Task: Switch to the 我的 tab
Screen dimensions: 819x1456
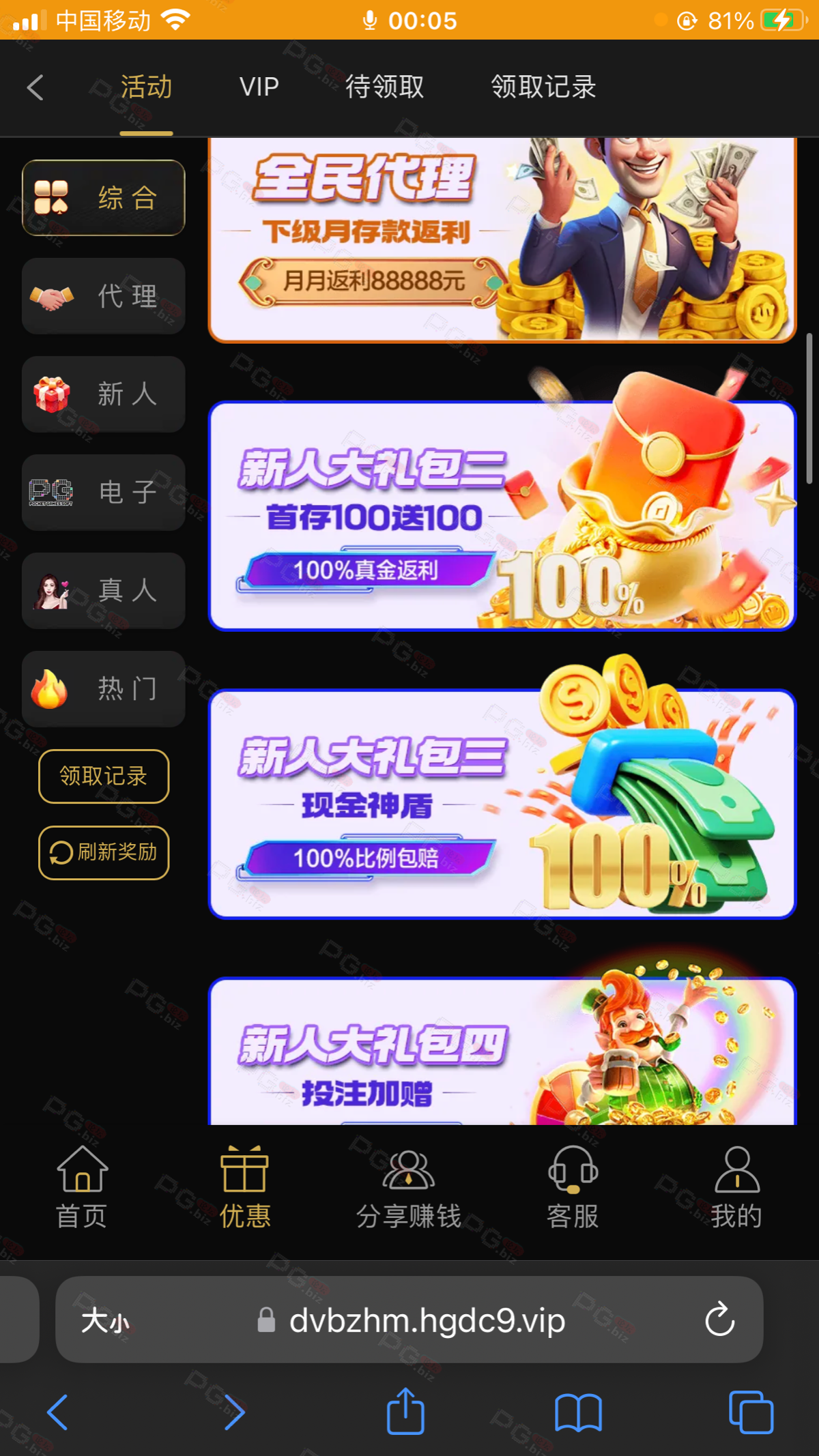Action: point(736,1187)
